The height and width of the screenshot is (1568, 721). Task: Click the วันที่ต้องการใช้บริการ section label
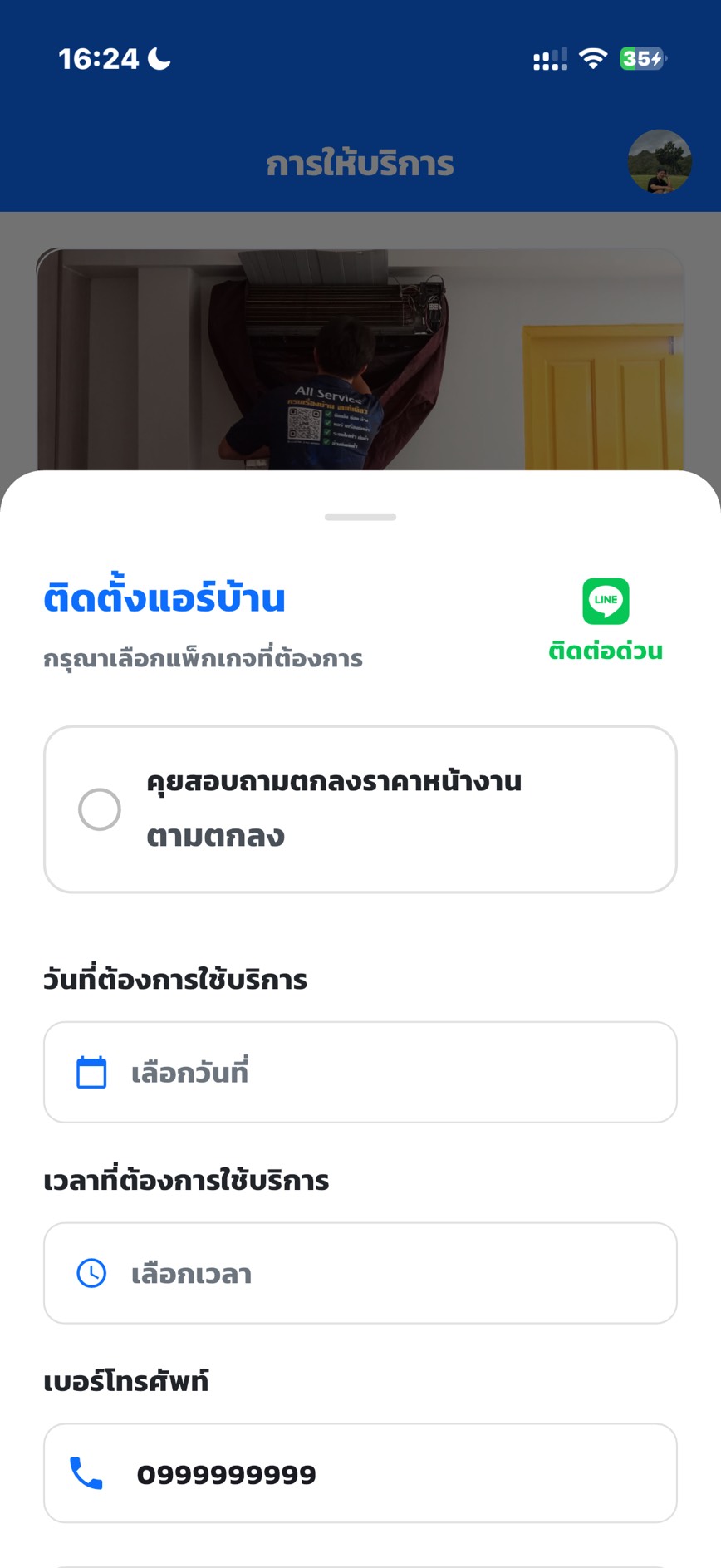pyautogui.click(x=174, y=980)
